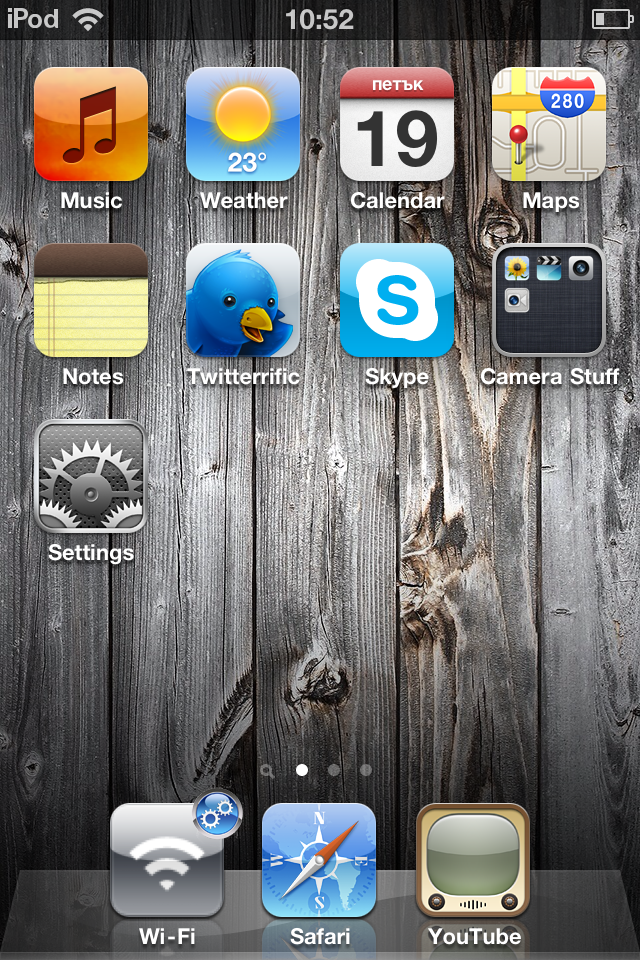
Task: Open YouTube from the dock
Action: coord(473,860)
